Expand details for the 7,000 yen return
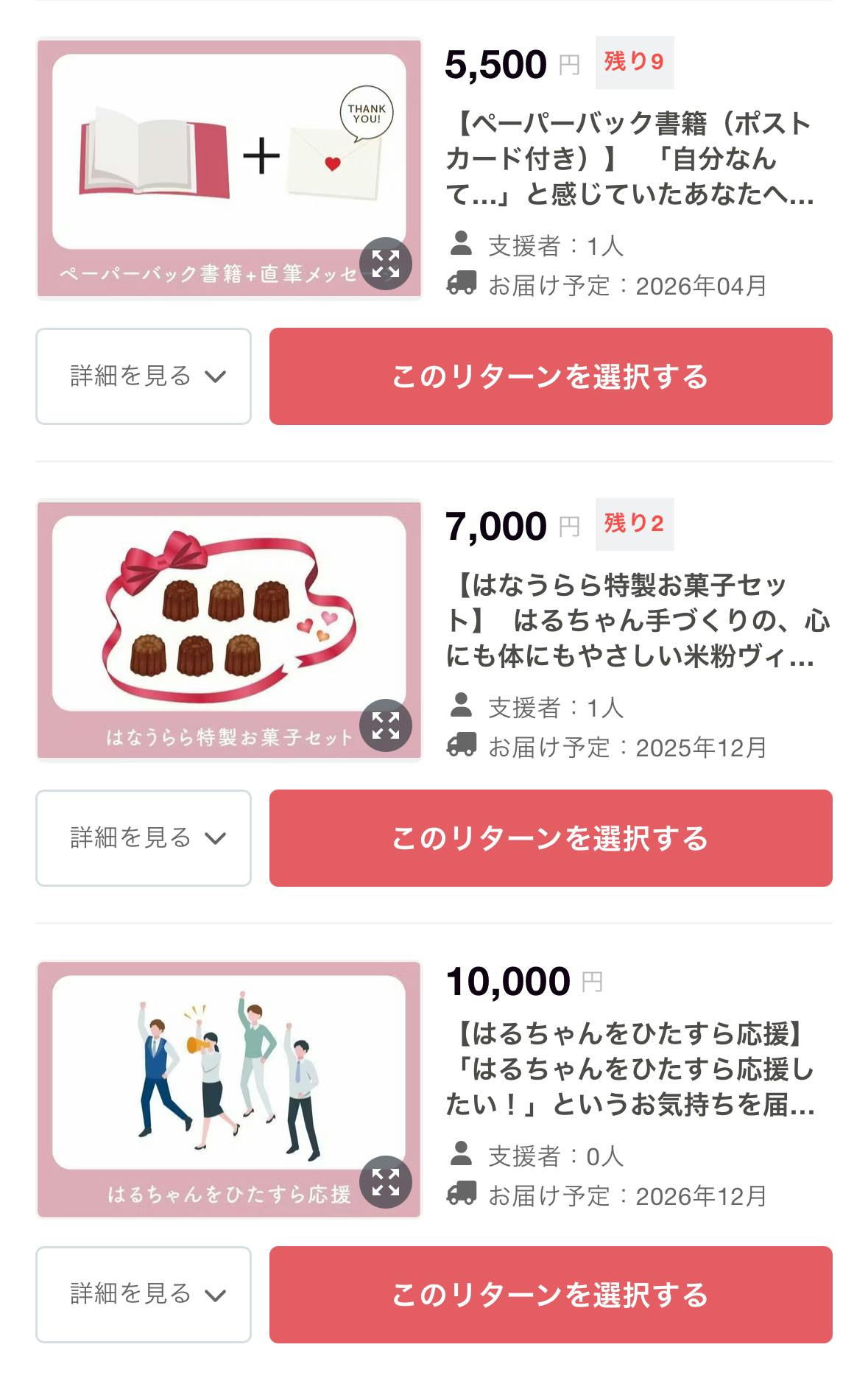Viewport: 868px width, 1378px height. [144, 838]
